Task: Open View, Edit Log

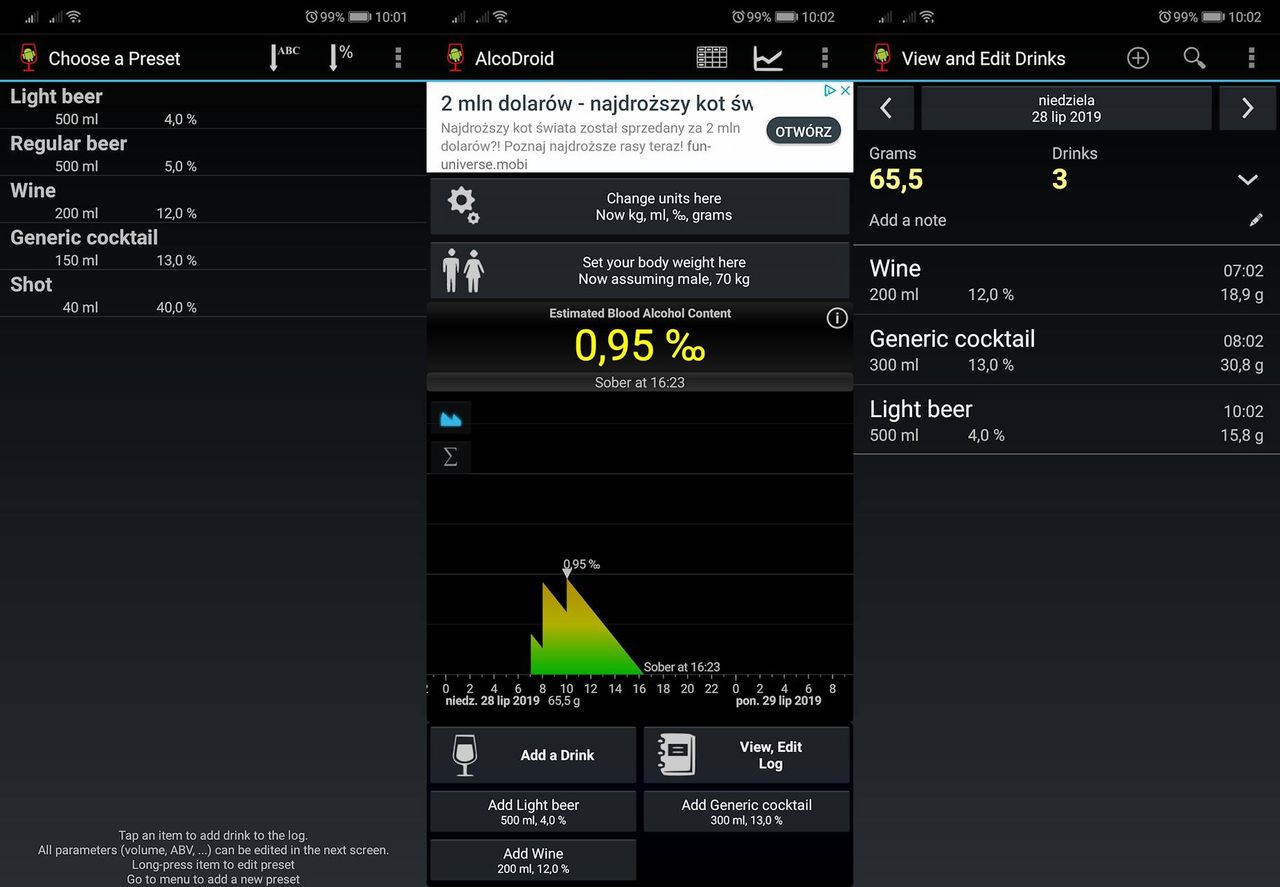Action: click(x=746, y=755)
